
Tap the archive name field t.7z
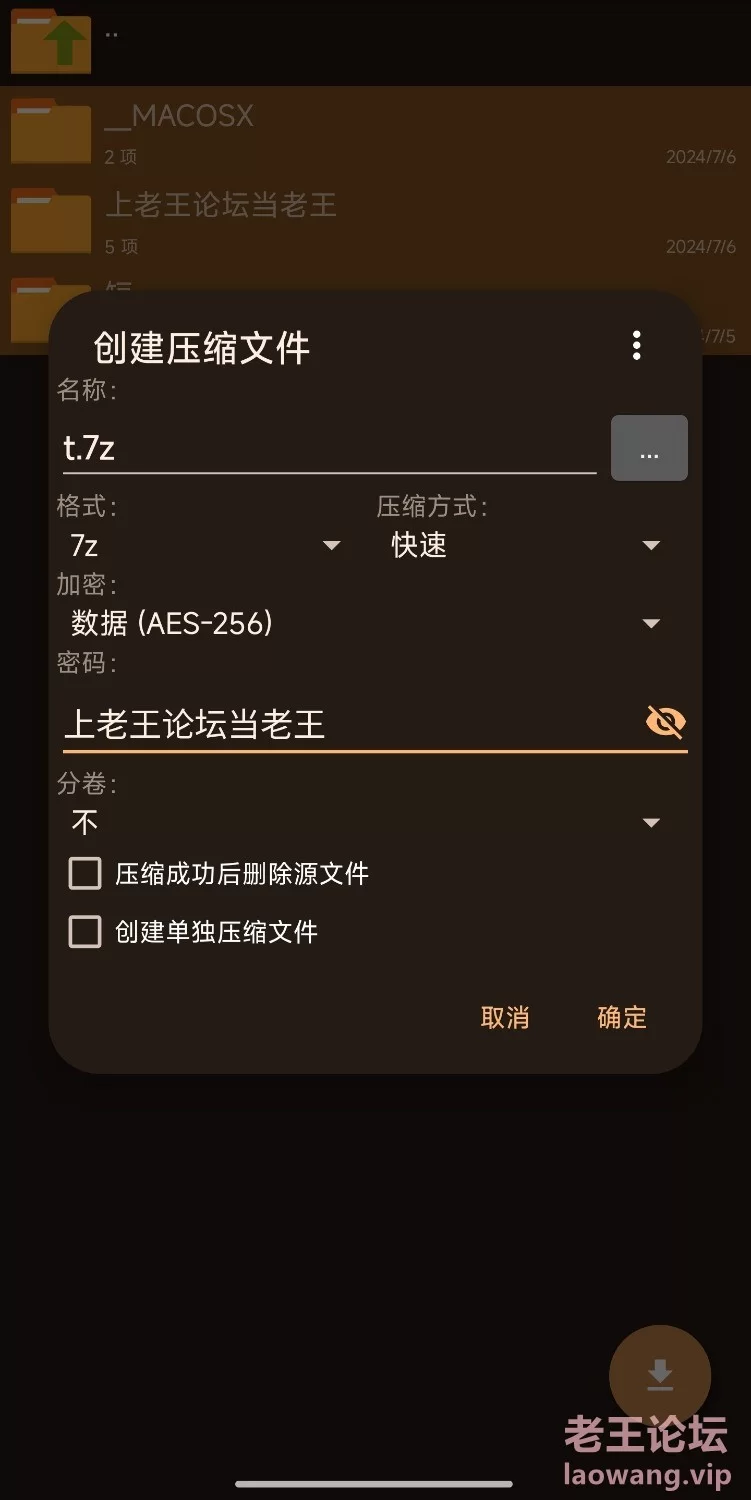click(x=329, y=448)
